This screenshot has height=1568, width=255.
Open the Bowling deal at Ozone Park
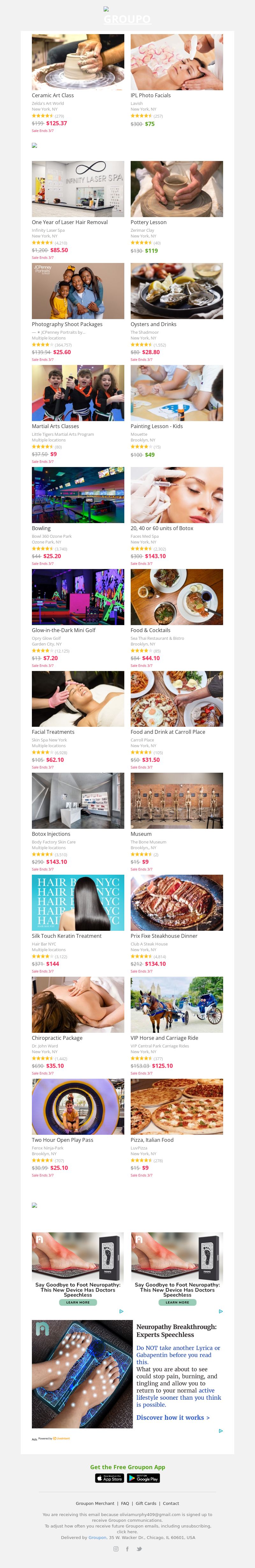[78, 495]
